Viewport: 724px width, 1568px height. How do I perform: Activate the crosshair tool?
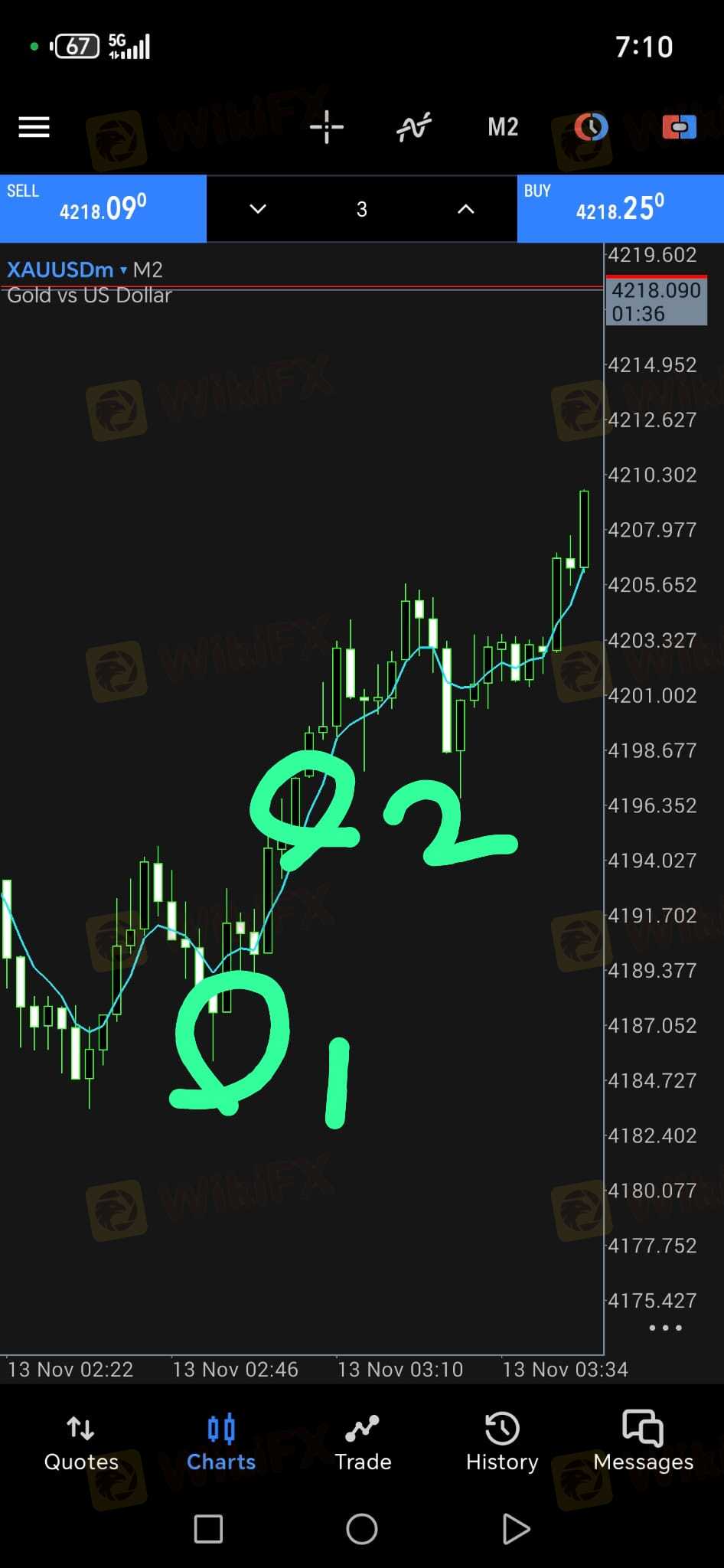tap(327, 127)
